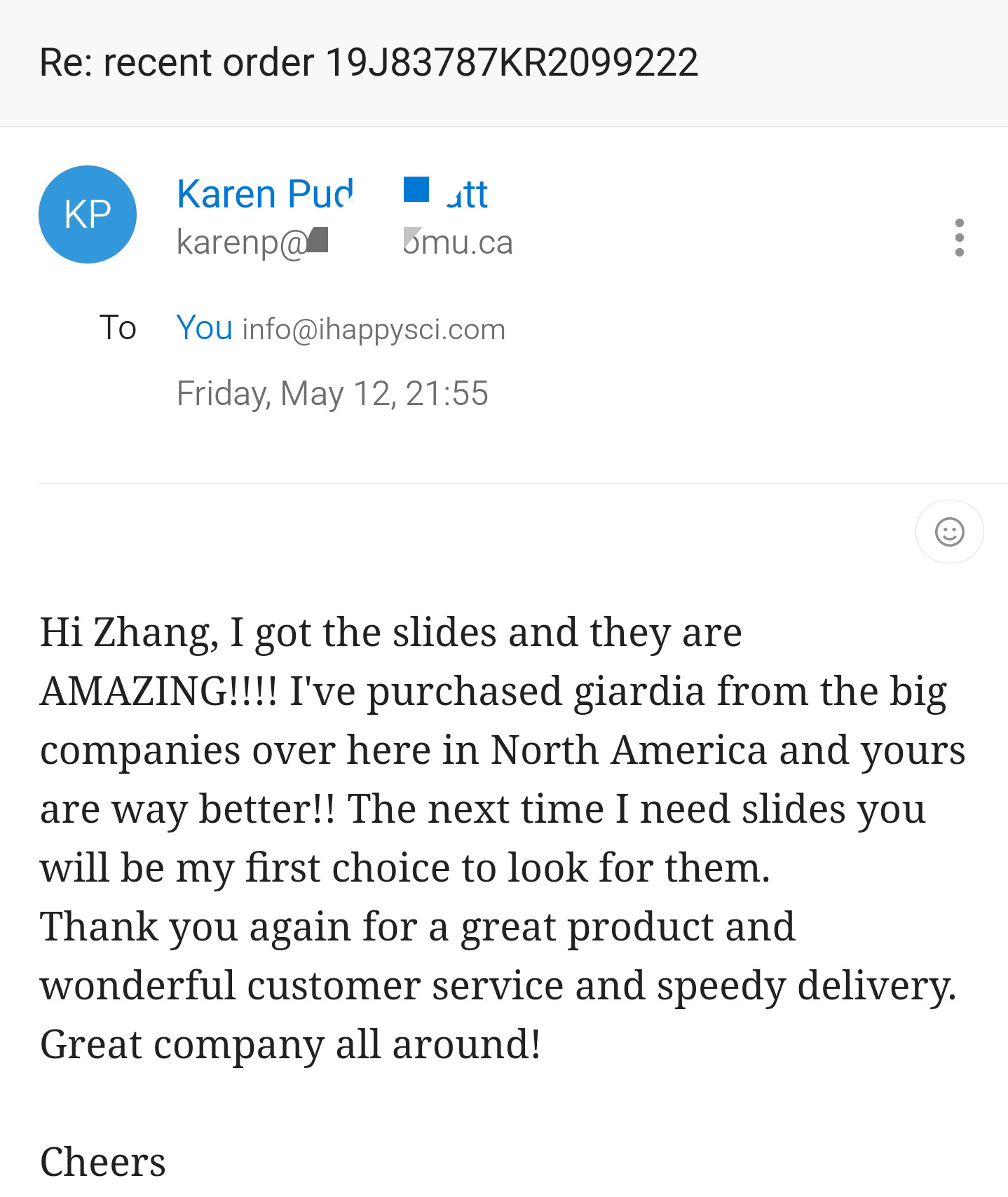View Karen's sender contact details
Screen dimensions: 1008x1197
(332, 194)
